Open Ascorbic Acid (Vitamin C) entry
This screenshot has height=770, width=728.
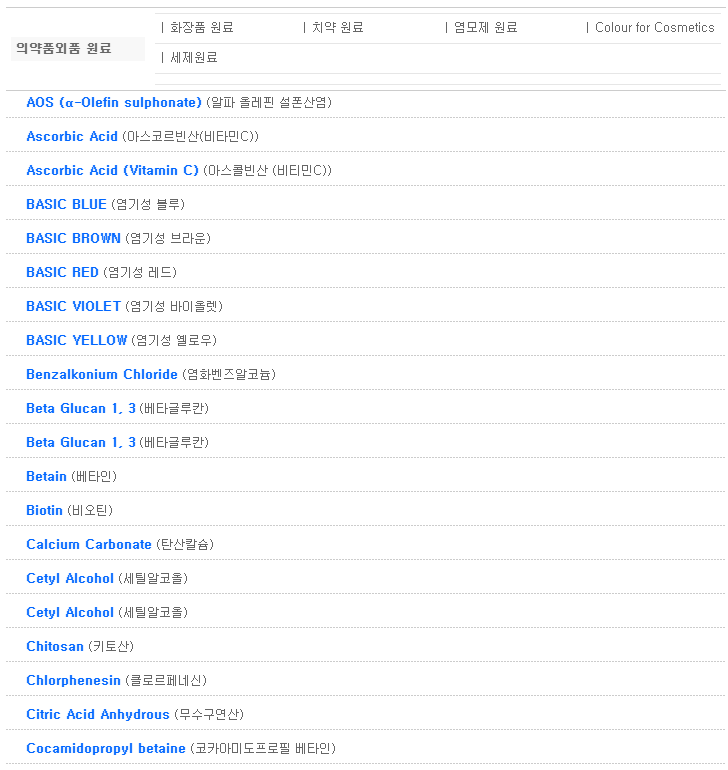point(112,170)
